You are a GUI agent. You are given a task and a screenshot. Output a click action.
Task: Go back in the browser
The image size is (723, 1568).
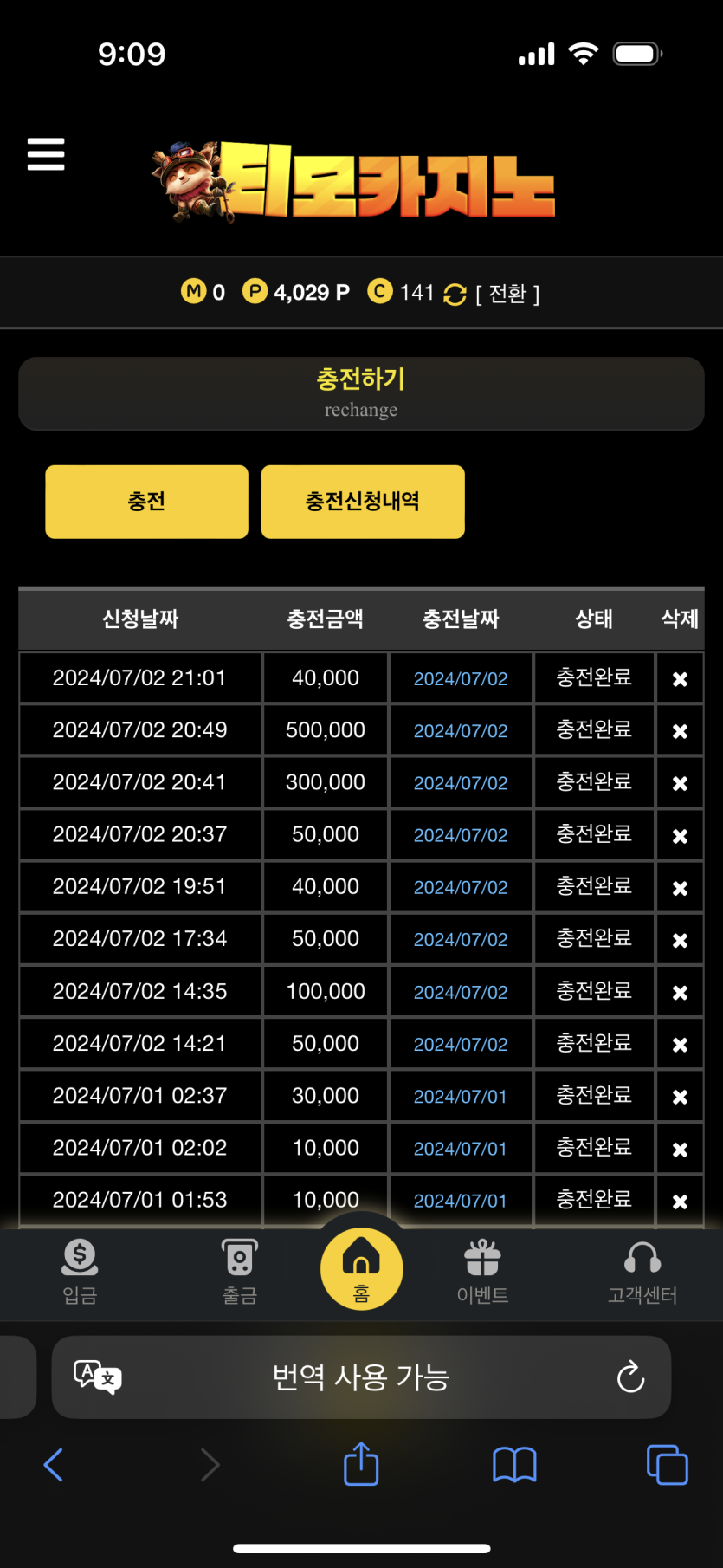coord(54,1465)
